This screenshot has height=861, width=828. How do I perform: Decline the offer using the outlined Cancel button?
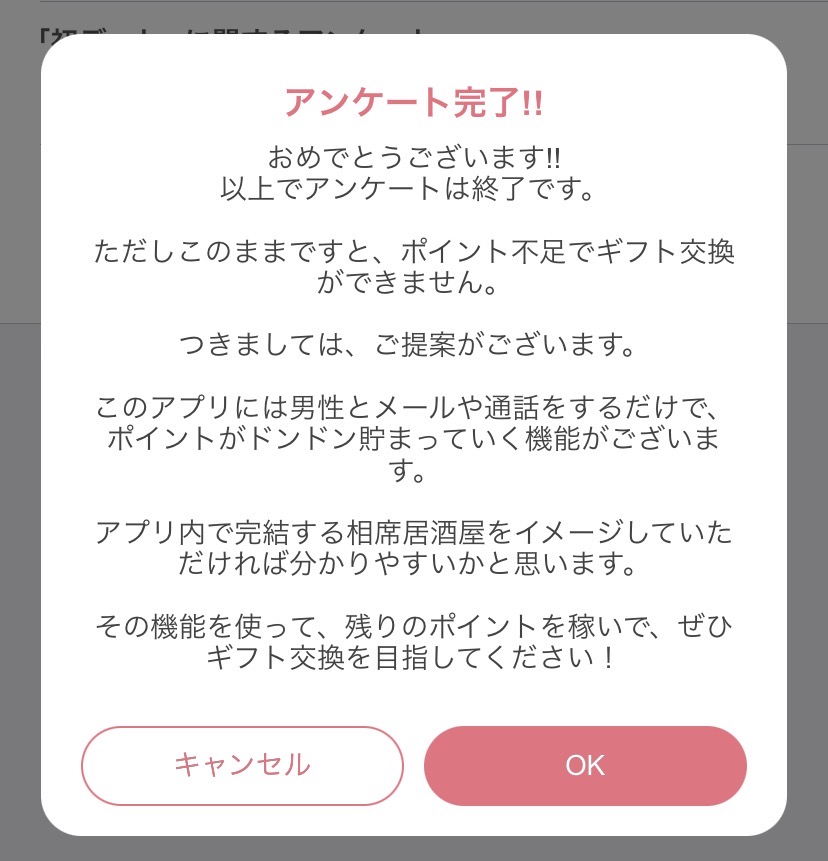click(x=242, y=765)
